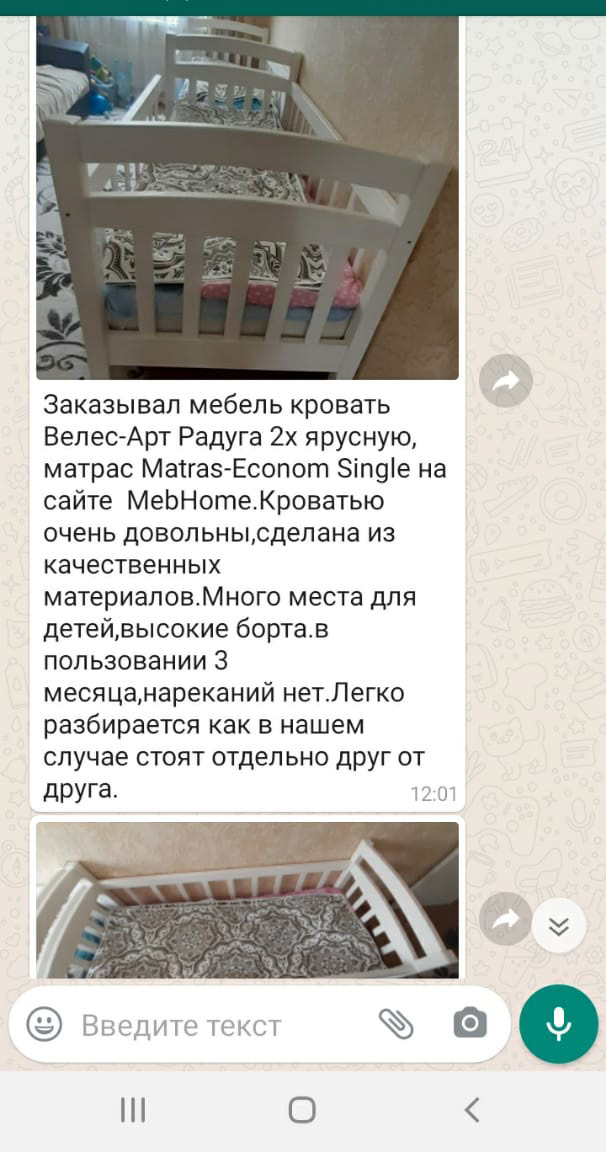Start recording a voice message
Viewport: 606px width, 1152px height.
click(558, 1023)
